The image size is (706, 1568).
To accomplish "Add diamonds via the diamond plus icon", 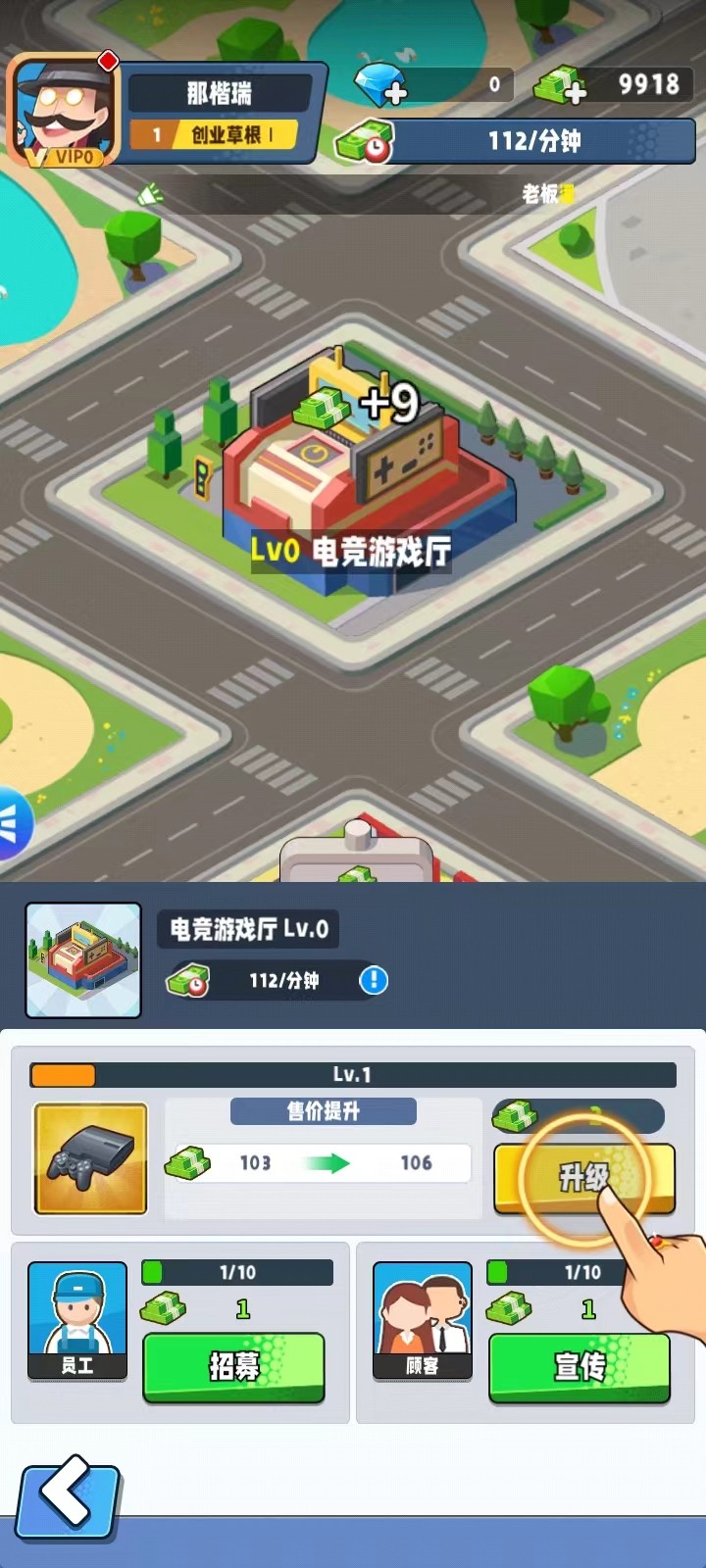I will [381, 84].
